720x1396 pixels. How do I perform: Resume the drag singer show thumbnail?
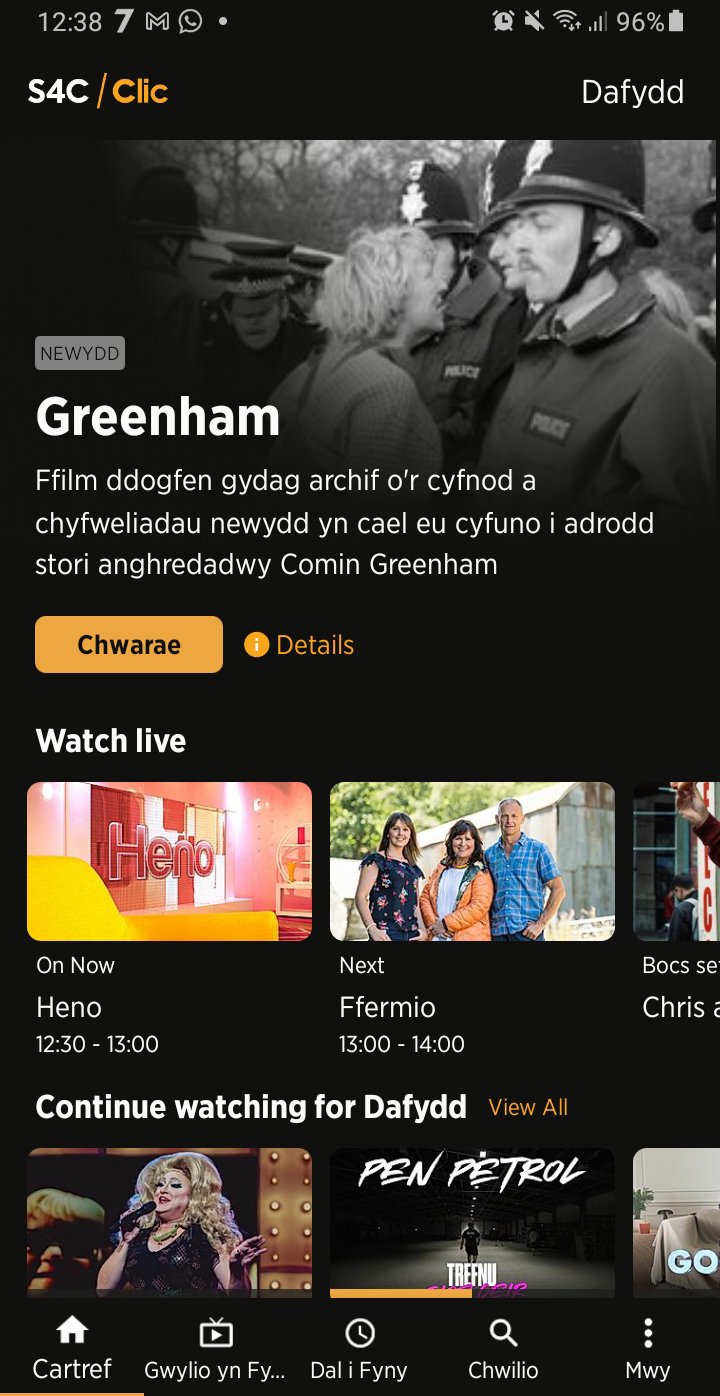(169, 1222)
